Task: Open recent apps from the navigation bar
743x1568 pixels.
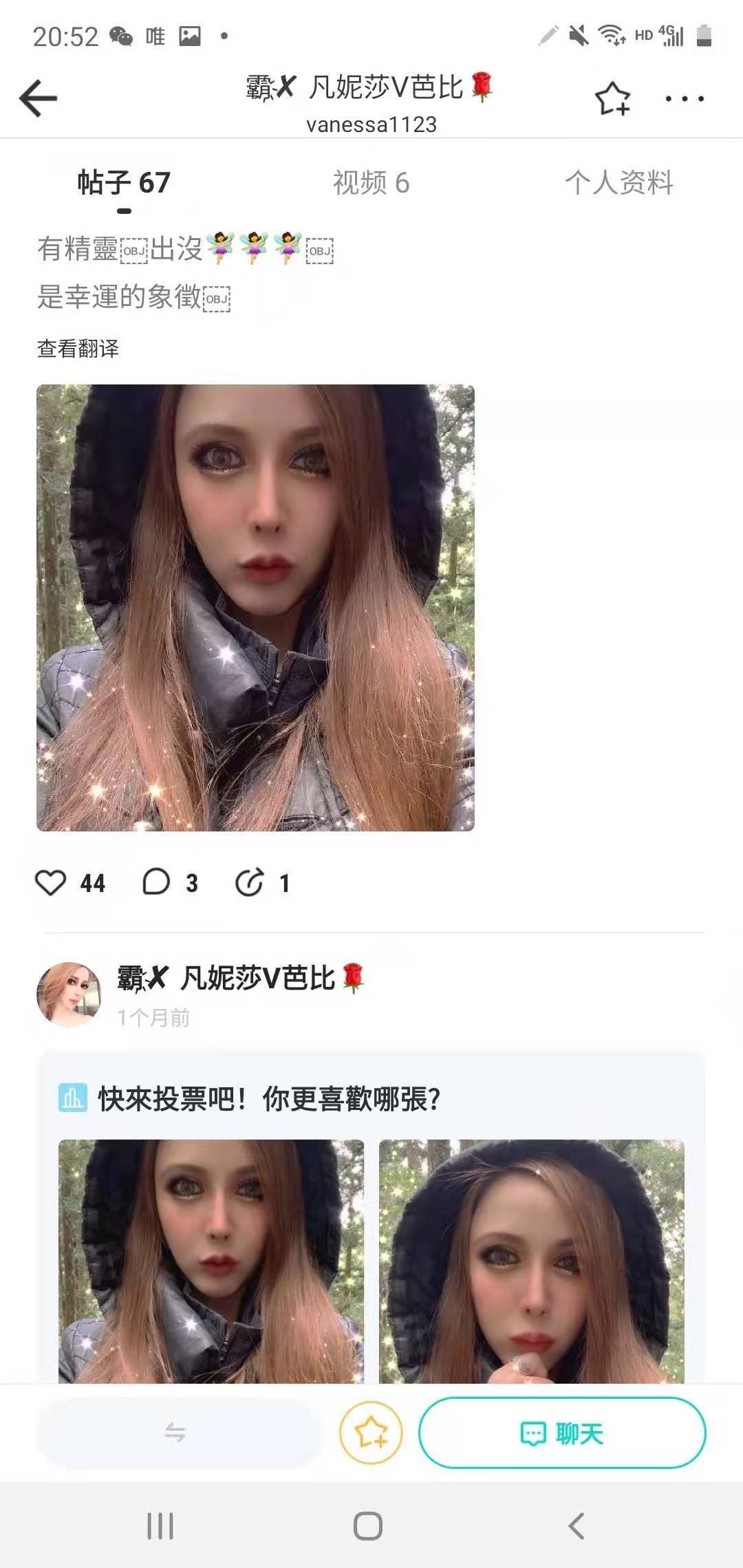Action: [x=160, y=1526]
